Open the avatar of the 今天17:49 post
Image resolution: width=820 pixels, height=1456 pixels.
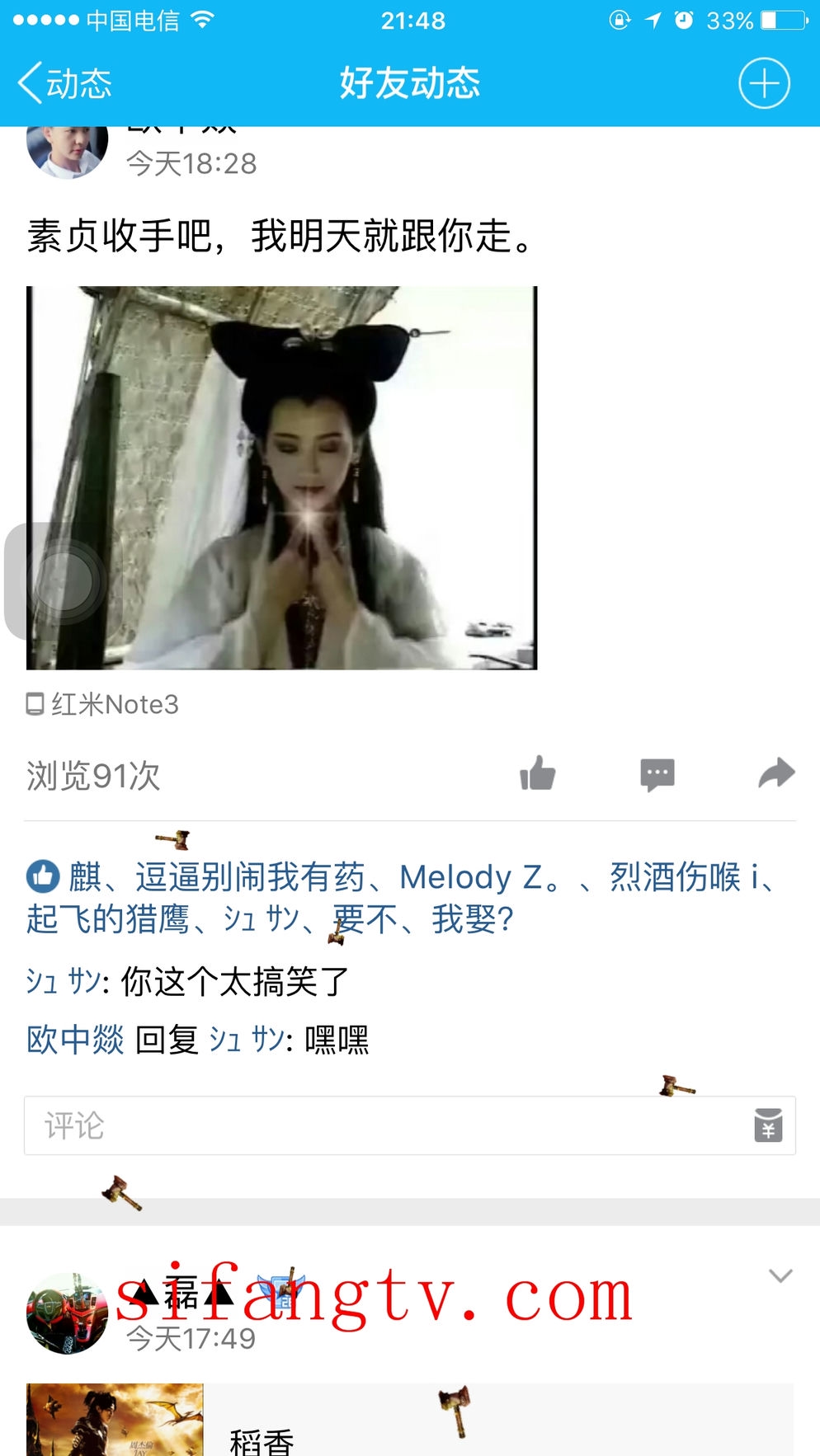(67, 1313)
